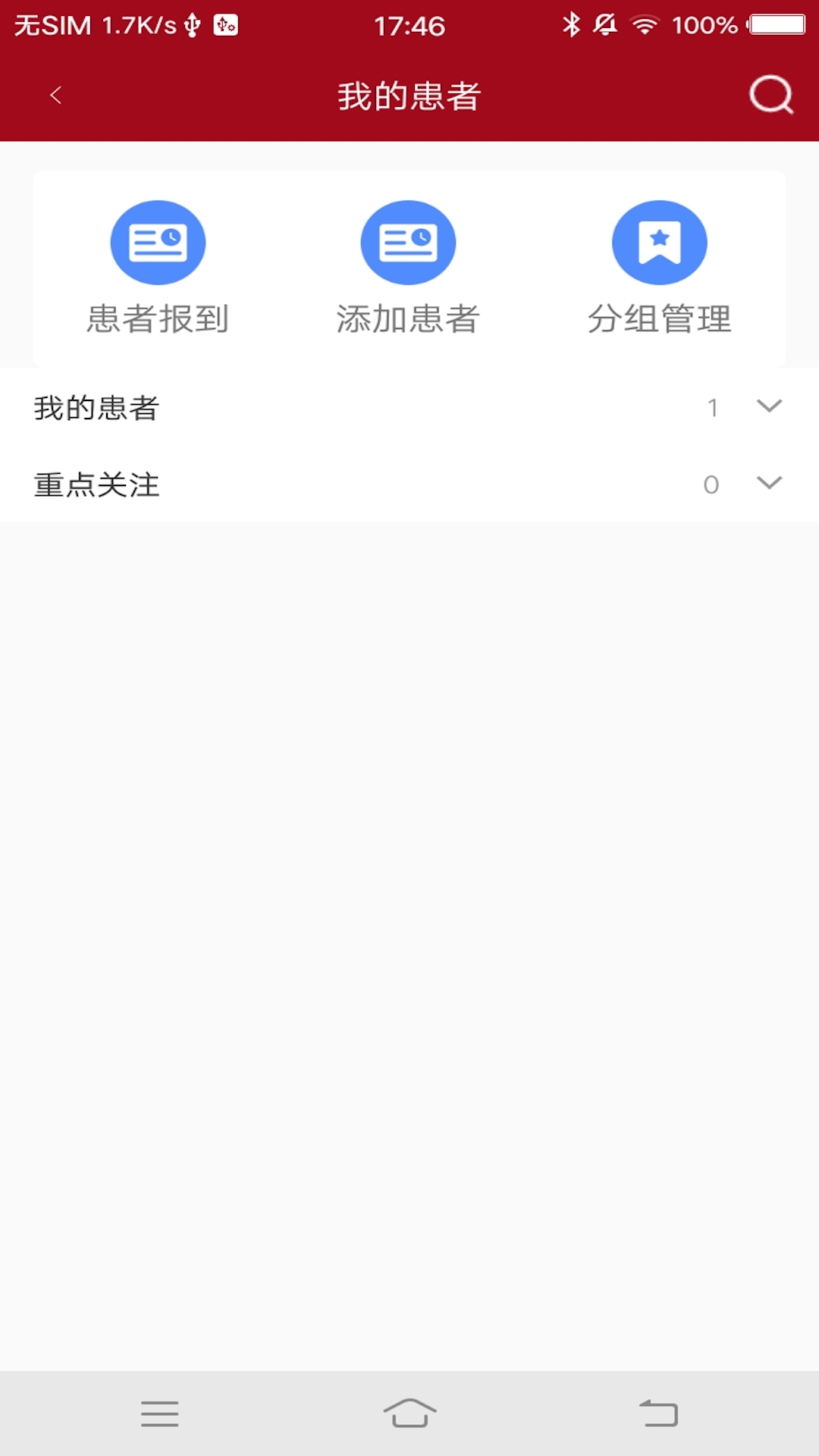Click the patient count 1 next to 我的患者
Image resolution: width=819 pixels, height=1456 pixels.
pos(713,407)
